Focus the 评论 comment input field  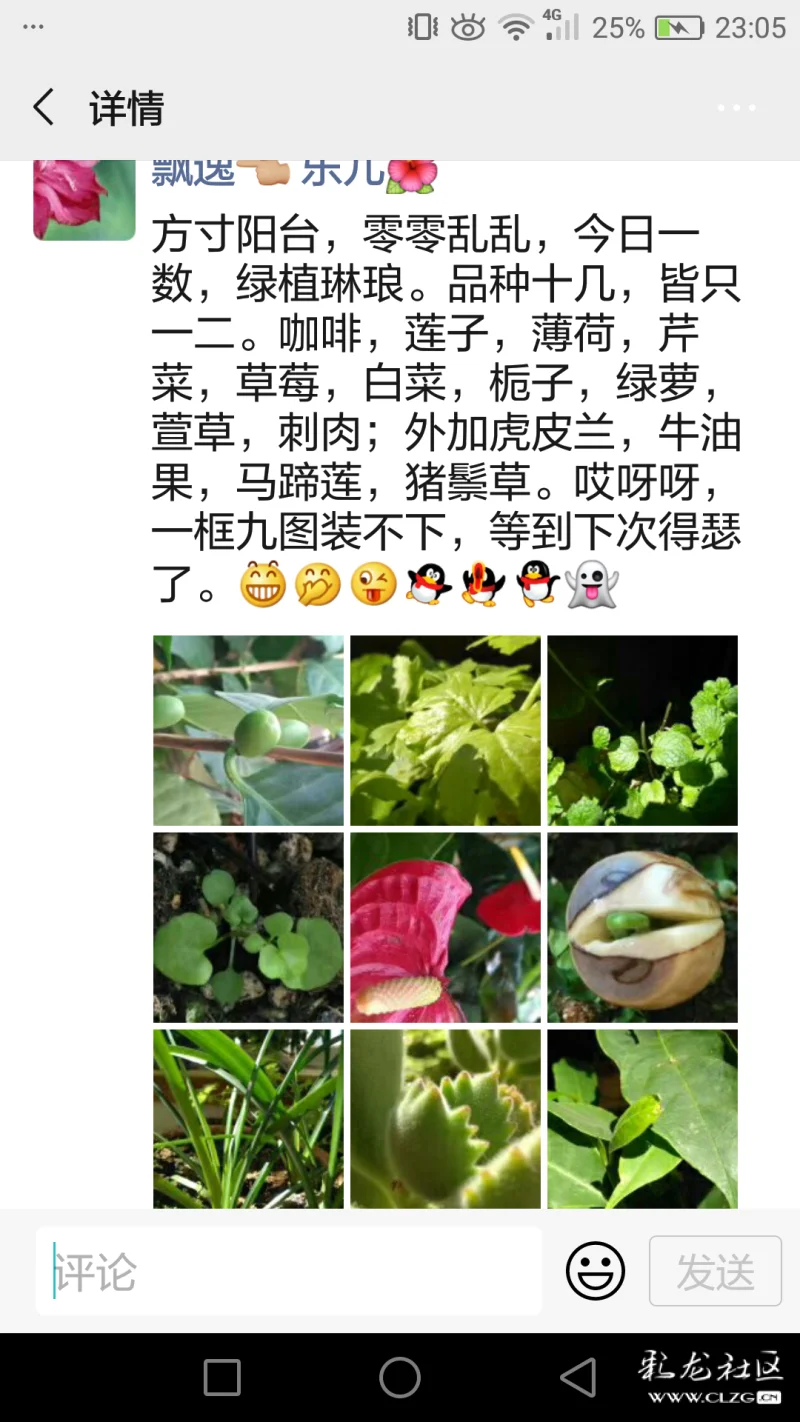coord(290,1272)
